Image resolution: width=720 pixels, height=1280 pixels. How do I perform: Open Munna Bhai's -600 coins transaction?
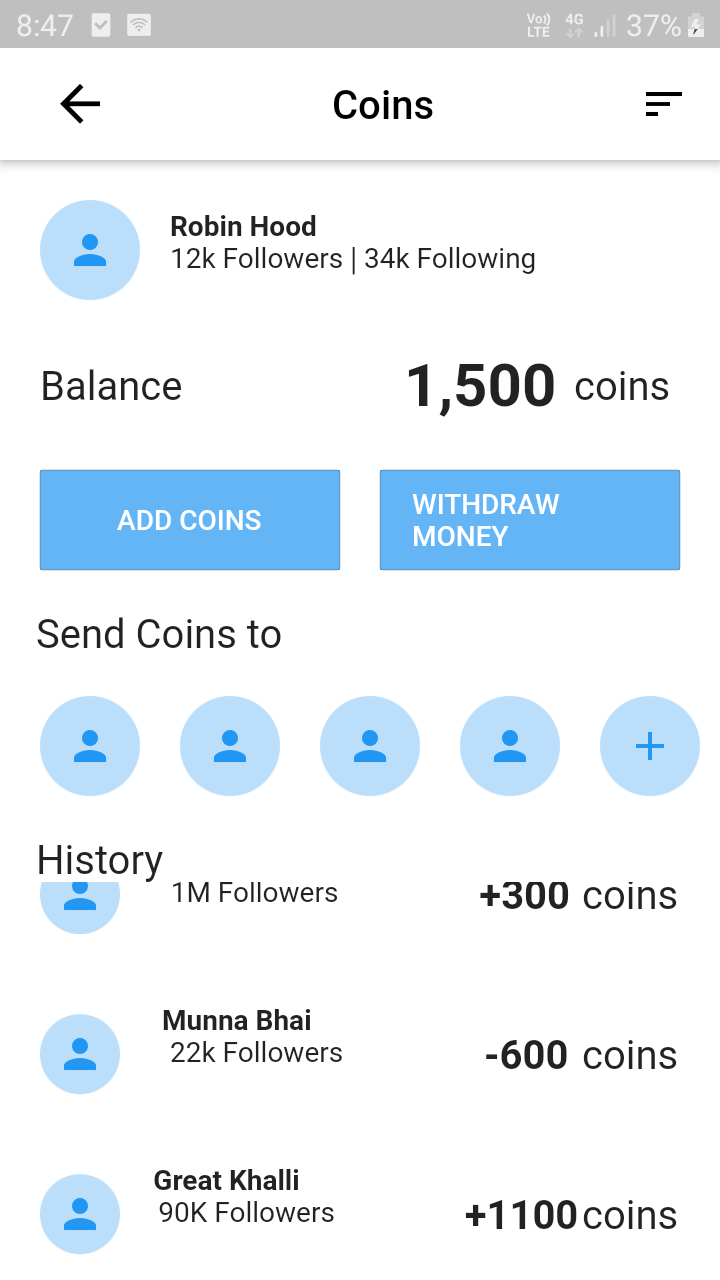[578, 1054]
